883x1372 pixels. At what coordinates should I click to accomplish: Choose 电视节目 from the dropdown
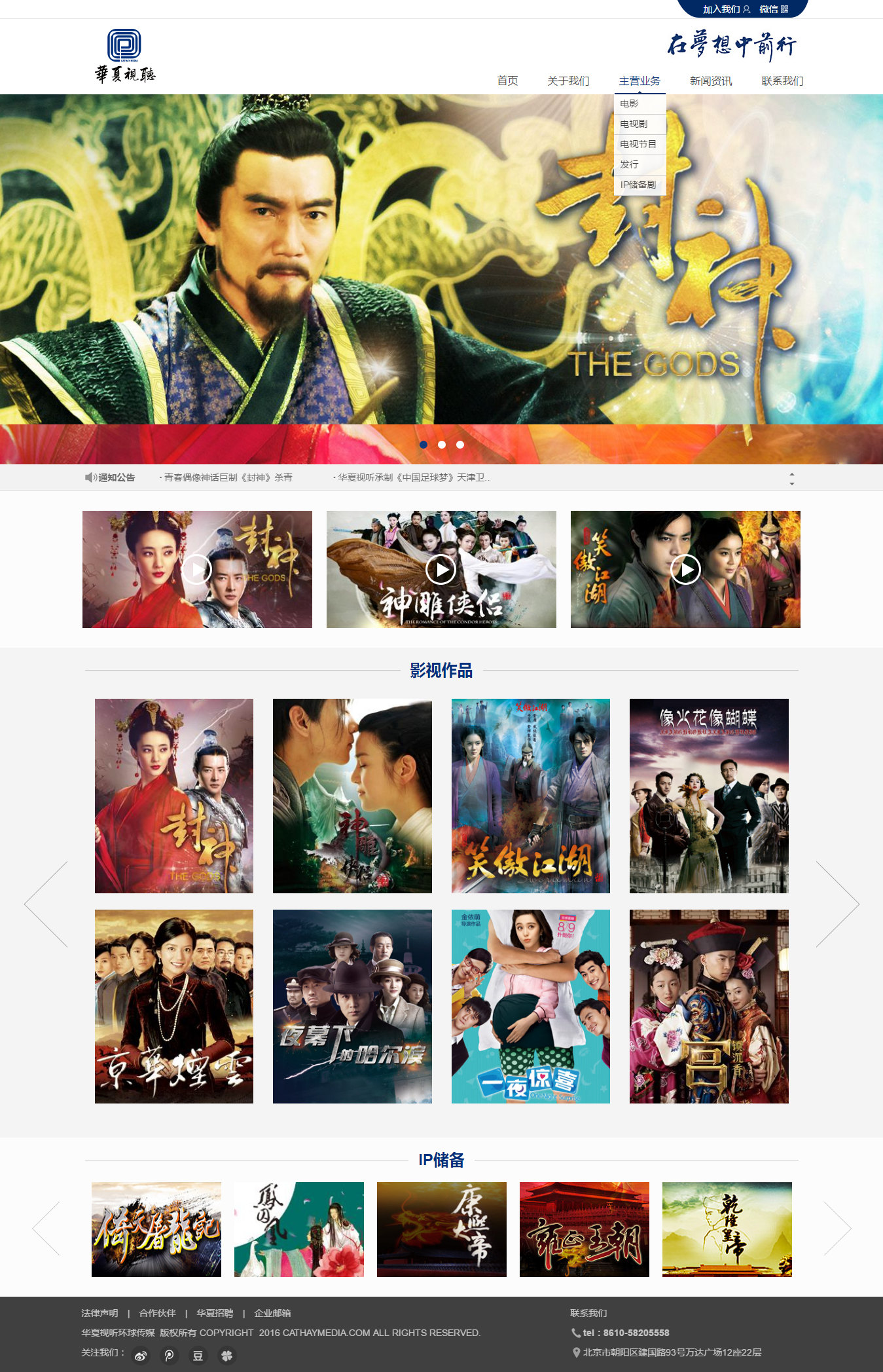(638, 144)
